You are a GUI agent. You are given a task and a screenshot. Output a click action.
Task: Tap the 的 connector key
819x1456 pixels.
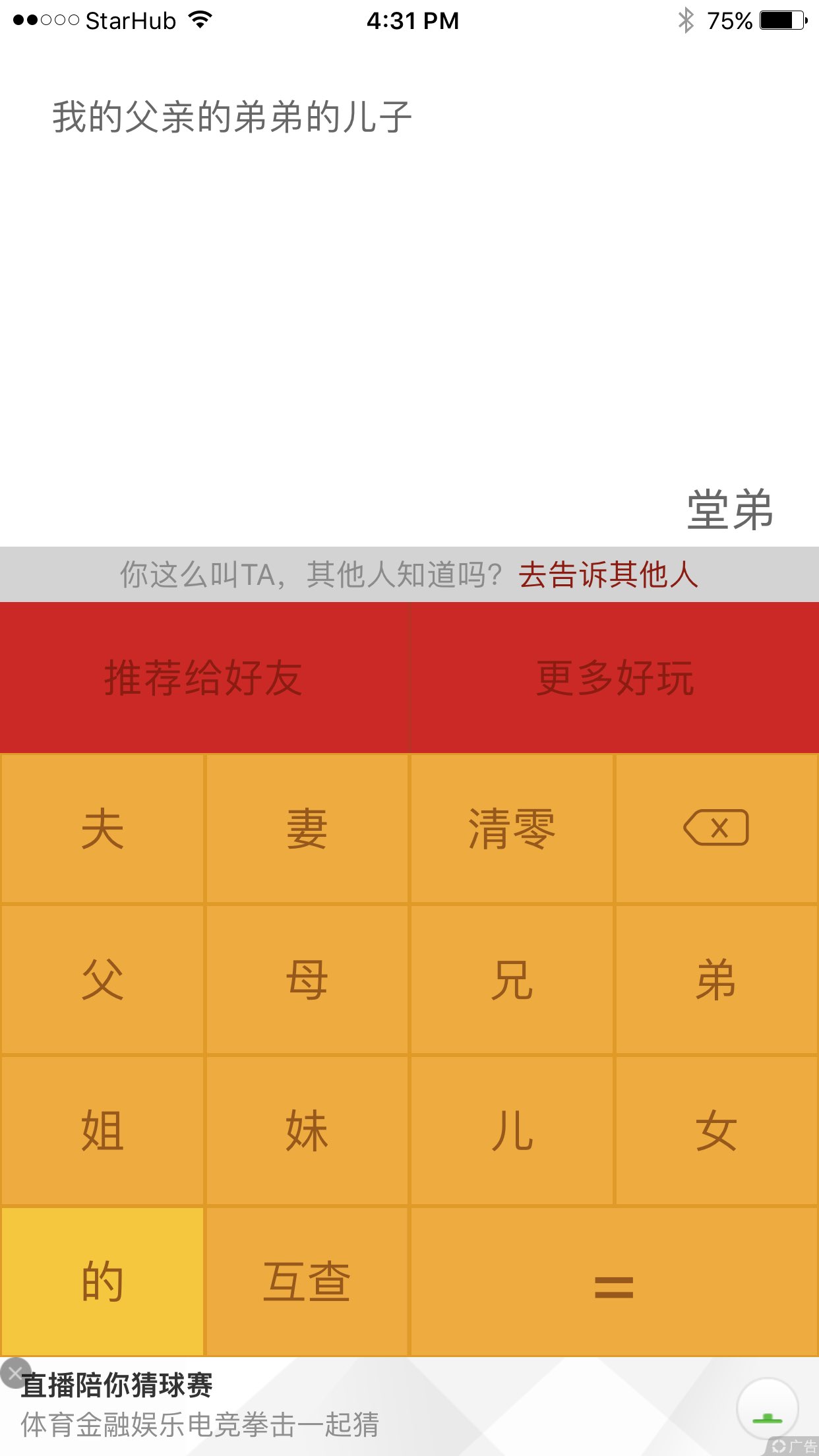[x=103, y=1281]
